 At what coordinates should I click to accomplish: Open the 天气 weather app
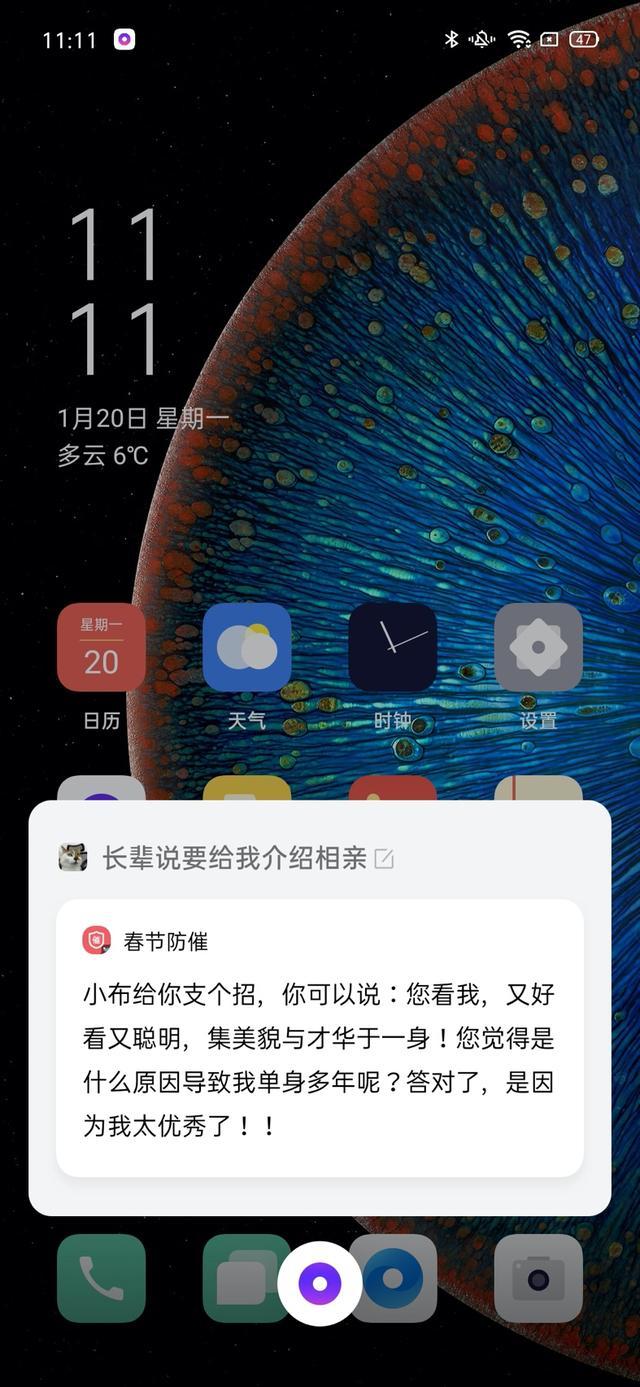click(x=247, y=648)
